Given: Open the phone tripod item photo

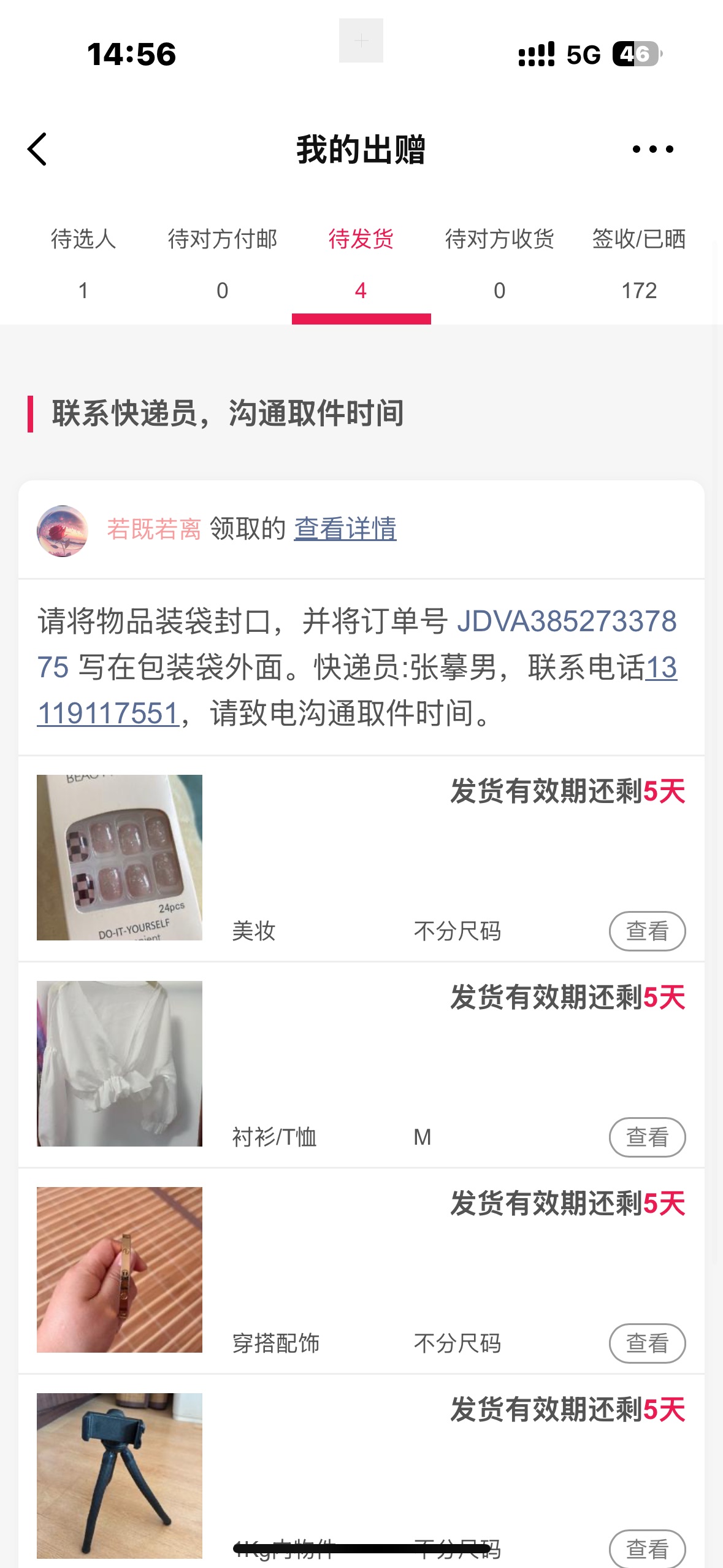Looking at the screenshot, I should tap(120, 1475).
